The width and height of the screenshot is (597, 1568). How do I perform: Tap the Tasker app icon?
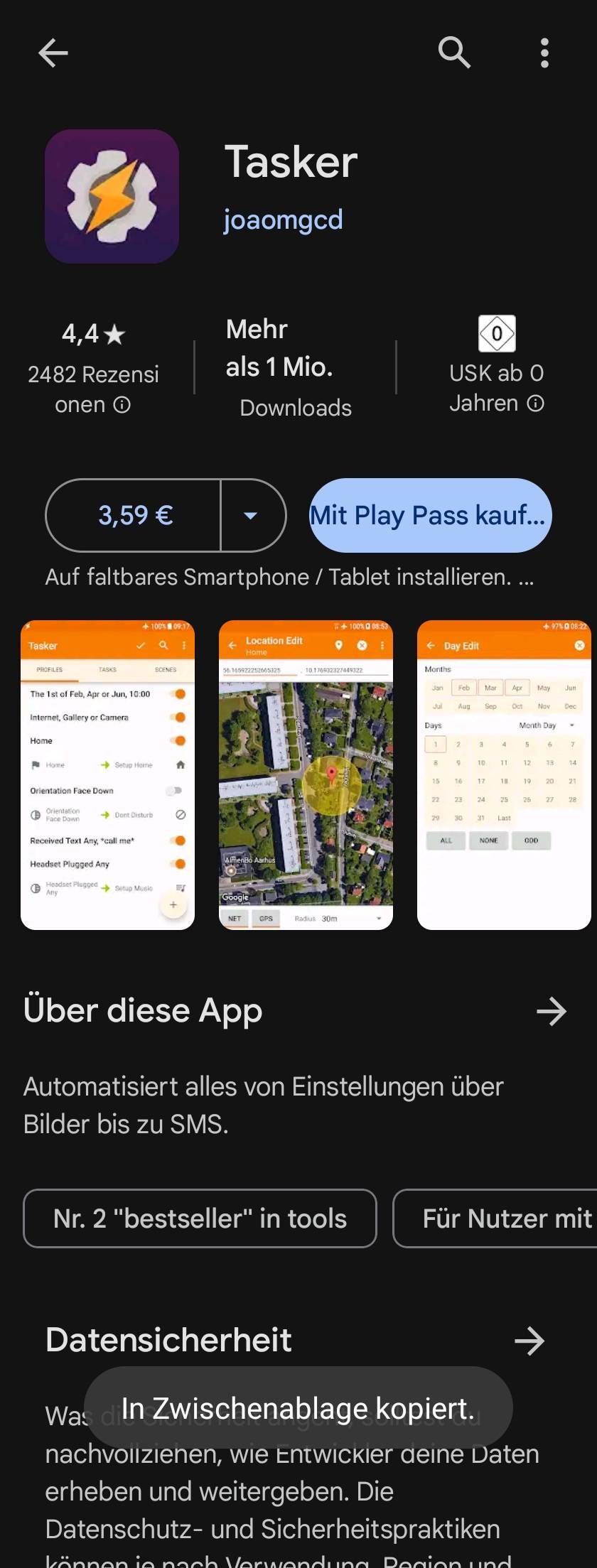(112, 197)
